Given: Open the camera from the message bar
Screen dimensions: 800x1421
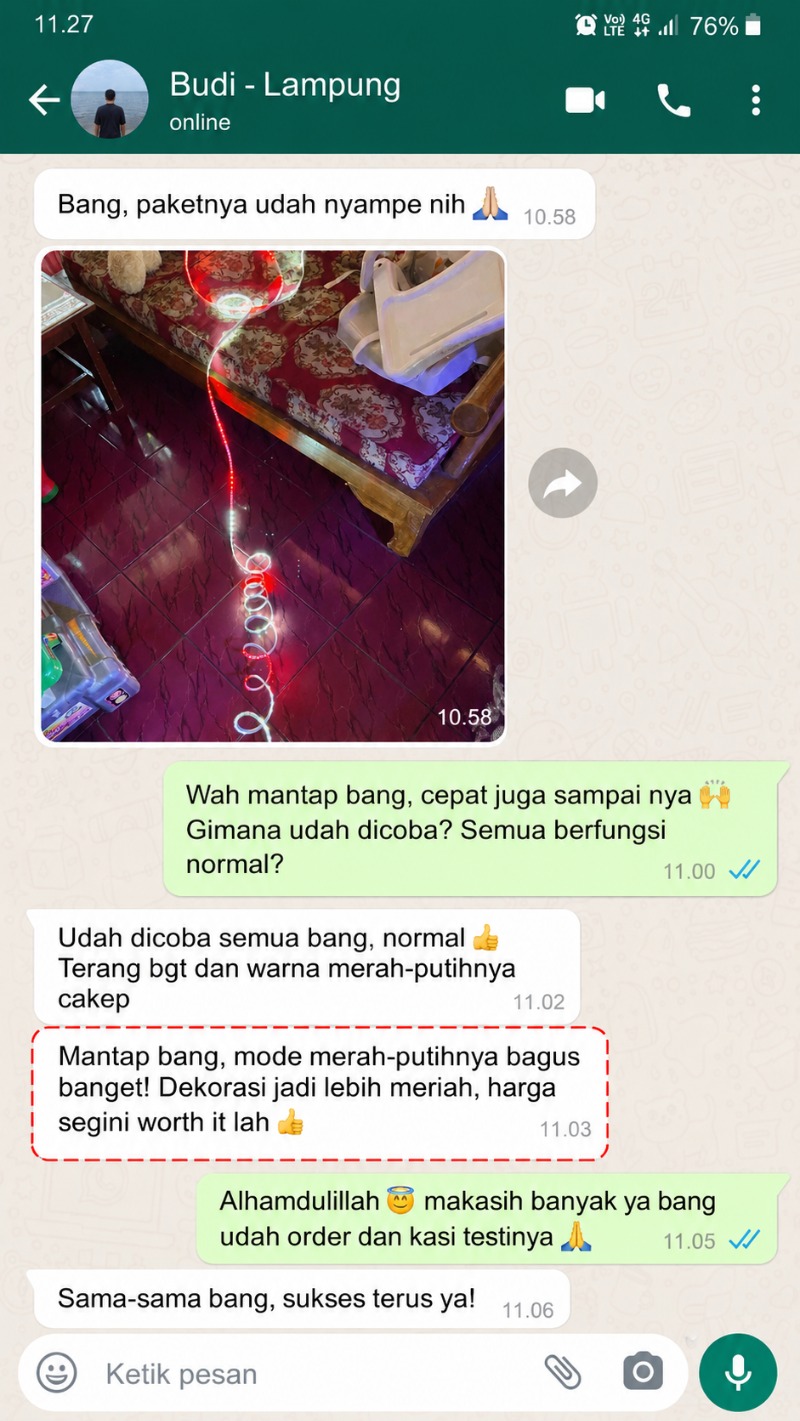Looking at the screenshot, I should click(643, 1372).
